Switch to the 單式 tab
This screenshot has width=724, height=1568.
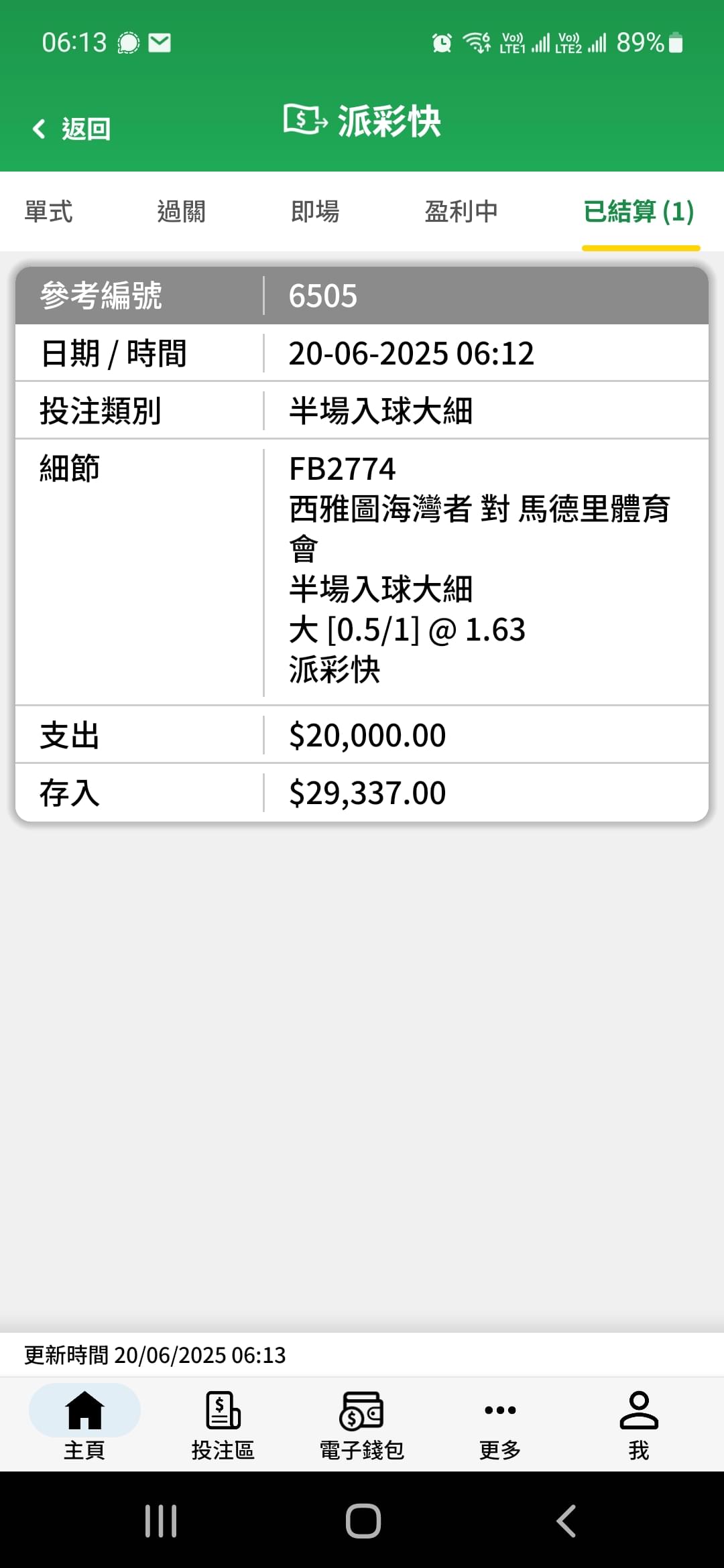click(48, 212)
